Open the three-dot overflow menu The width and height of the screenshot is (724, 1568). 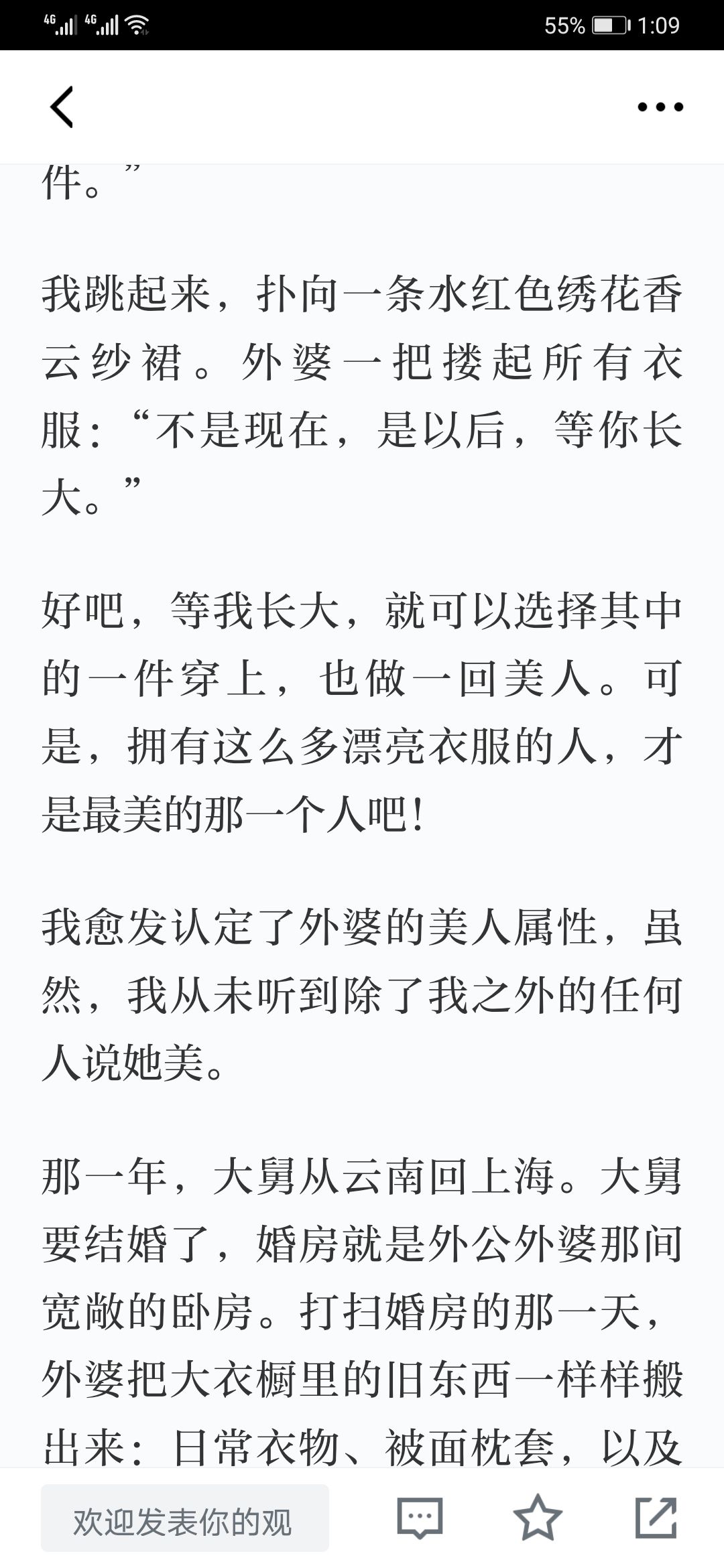pos(660,107)
